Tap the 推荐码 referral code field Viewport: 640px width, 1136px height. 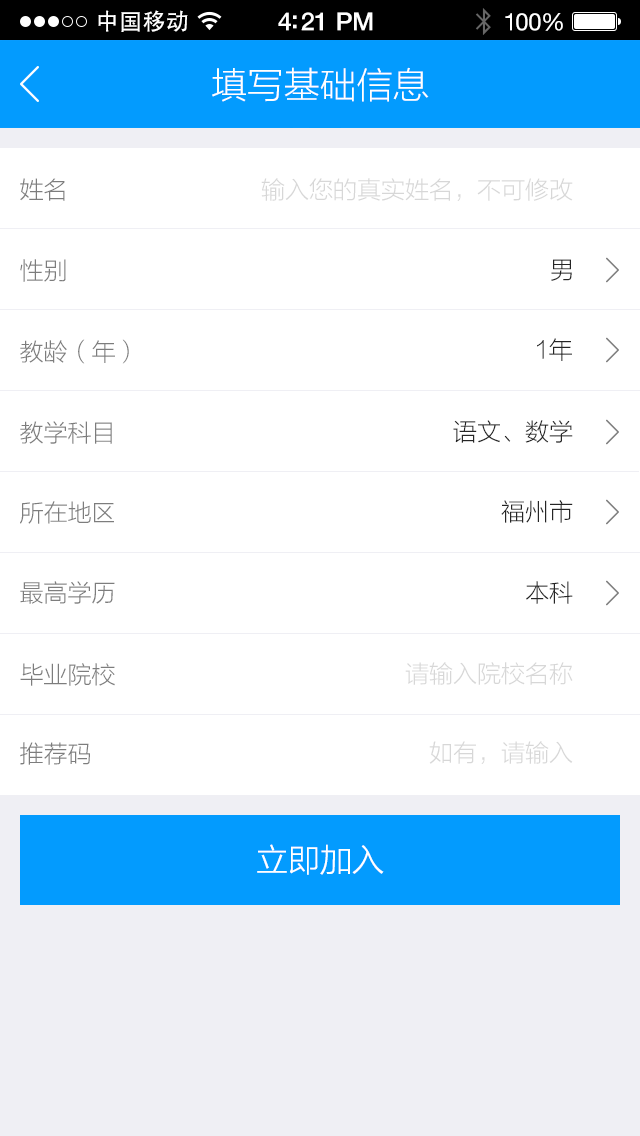tap(500, 754)
